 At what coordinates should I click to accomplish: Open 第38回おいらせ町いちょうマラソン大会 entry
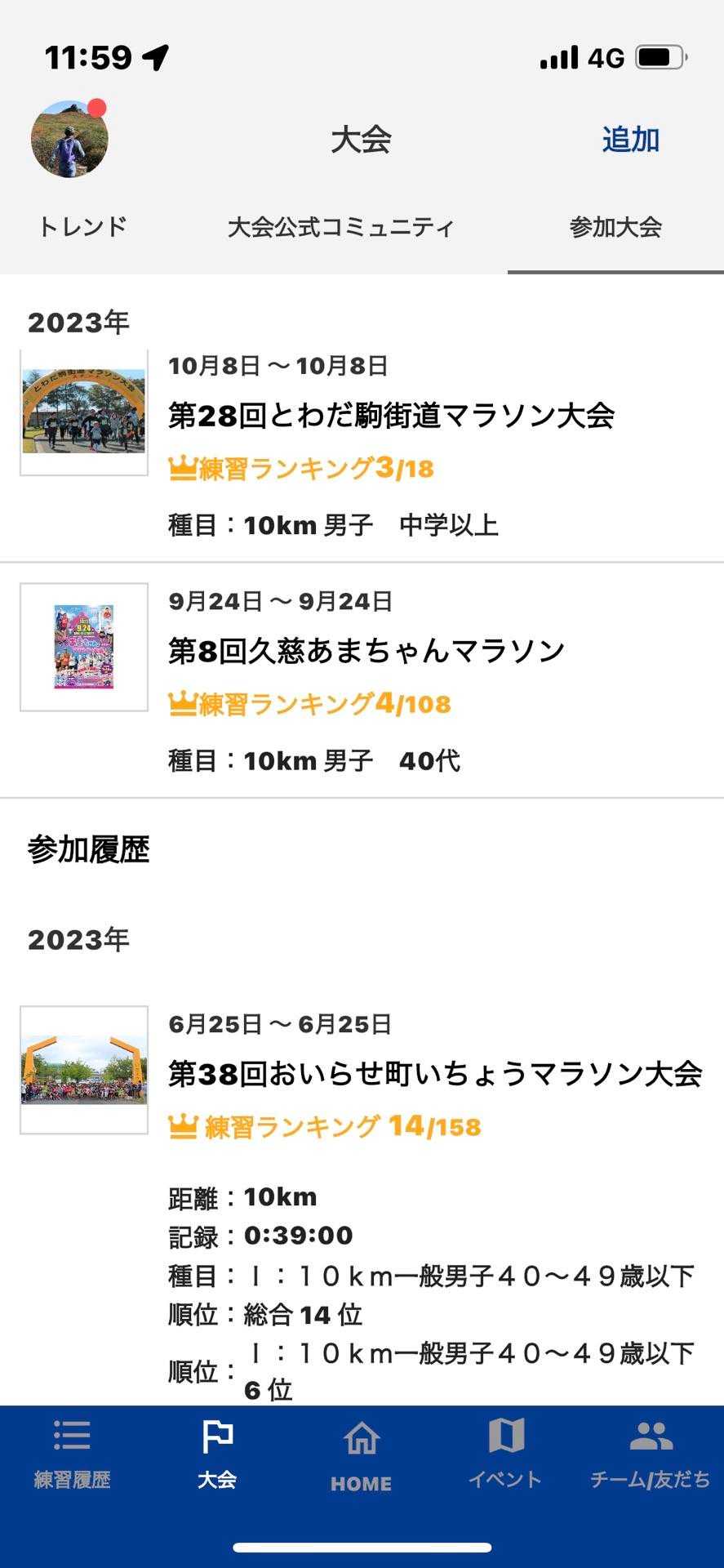(x=434, y=1073)
